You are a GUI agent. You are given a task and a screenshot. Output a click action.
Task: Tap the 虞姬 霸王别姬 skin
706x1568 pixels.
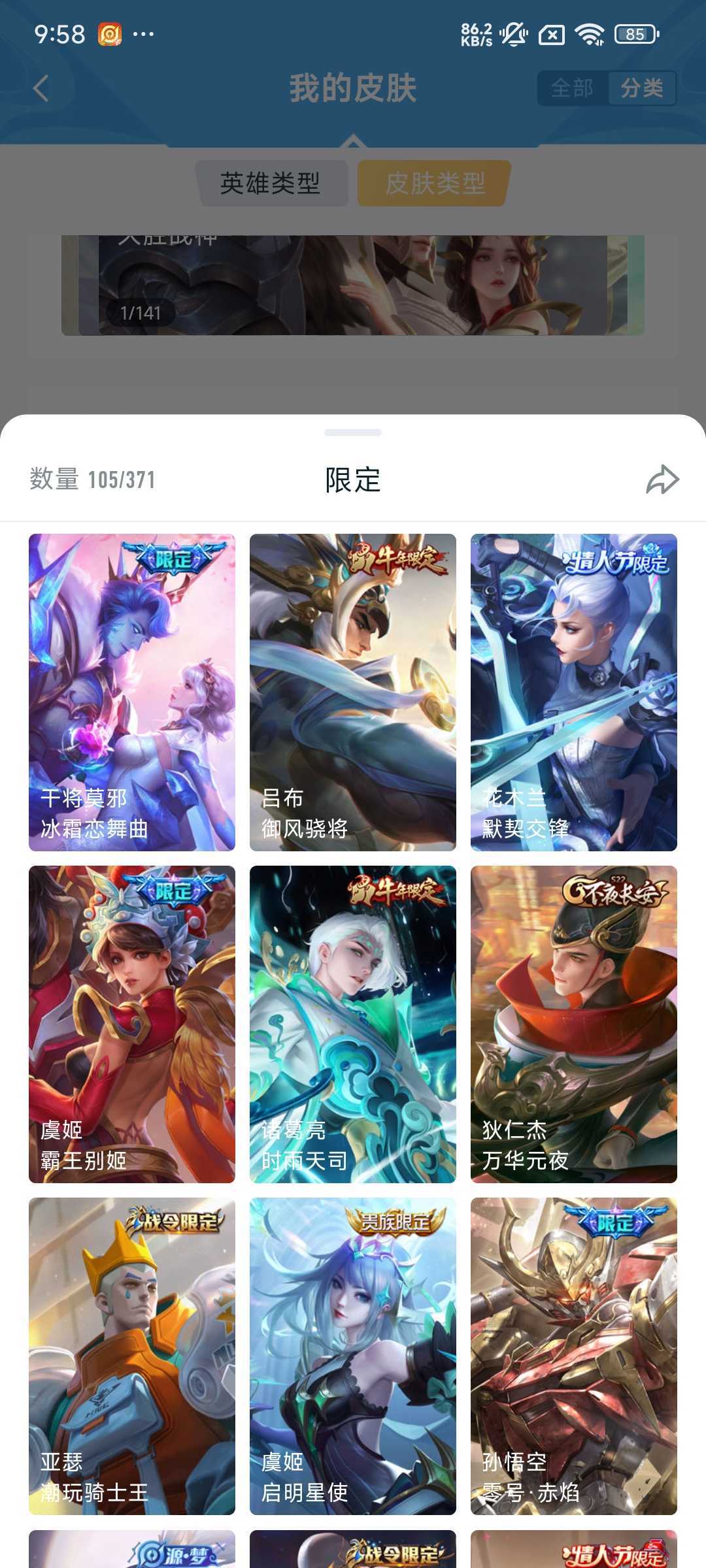pos(132,1024)
